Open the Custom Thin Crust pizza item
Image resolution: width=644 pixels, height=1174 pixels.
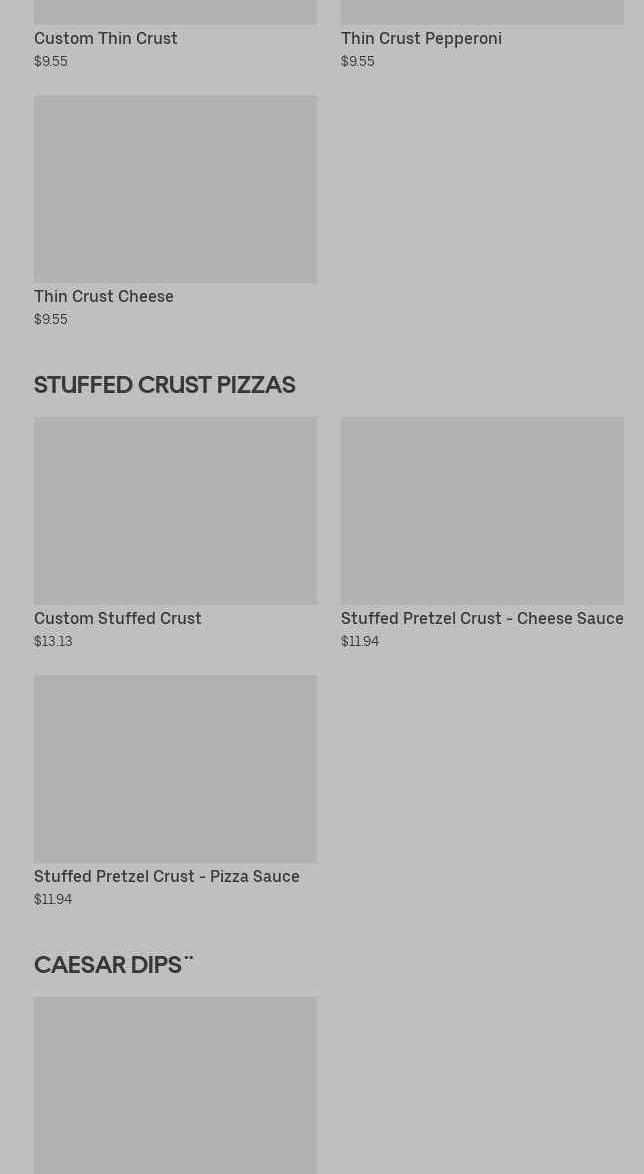coord(175,35)
